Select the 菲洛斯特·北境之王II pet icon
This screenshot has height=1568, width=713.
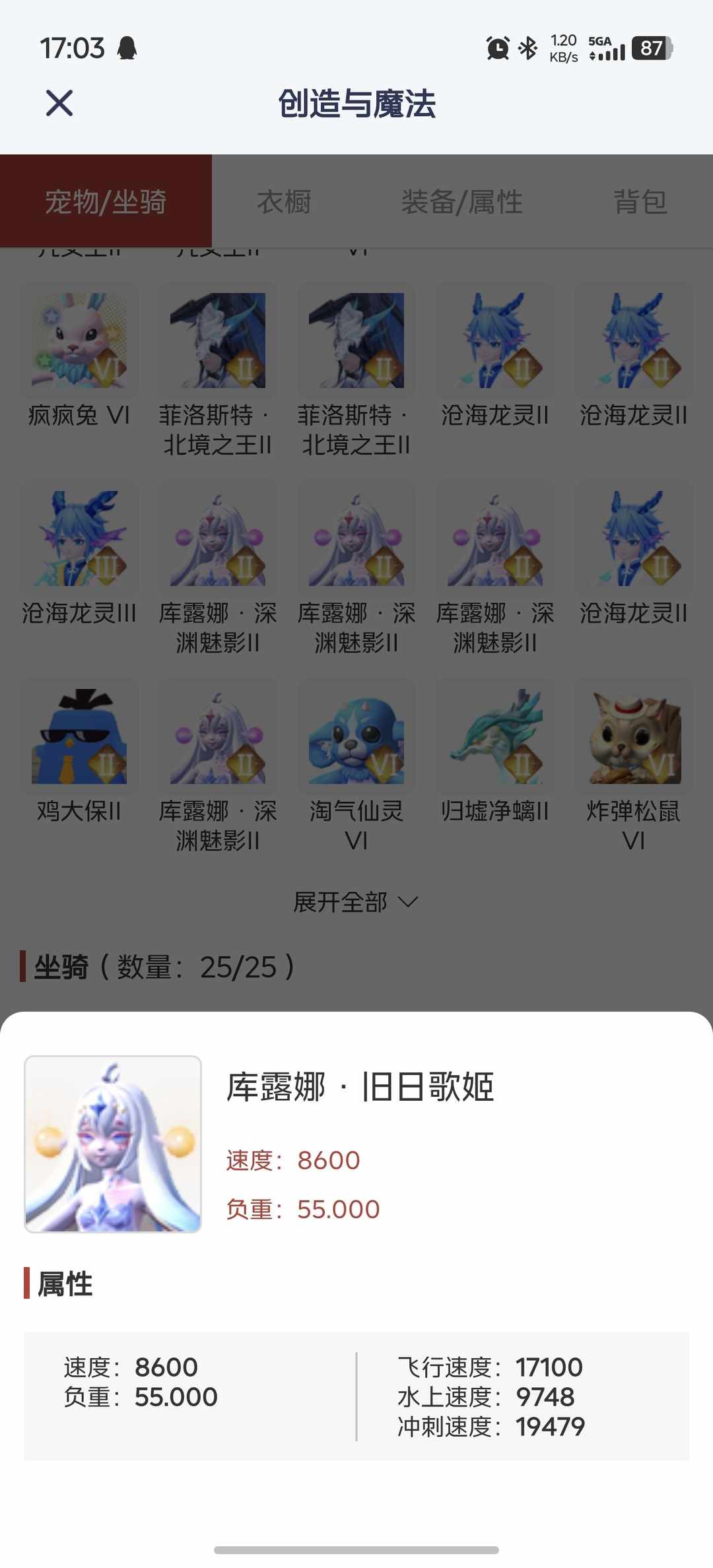(x=217, y=341)
